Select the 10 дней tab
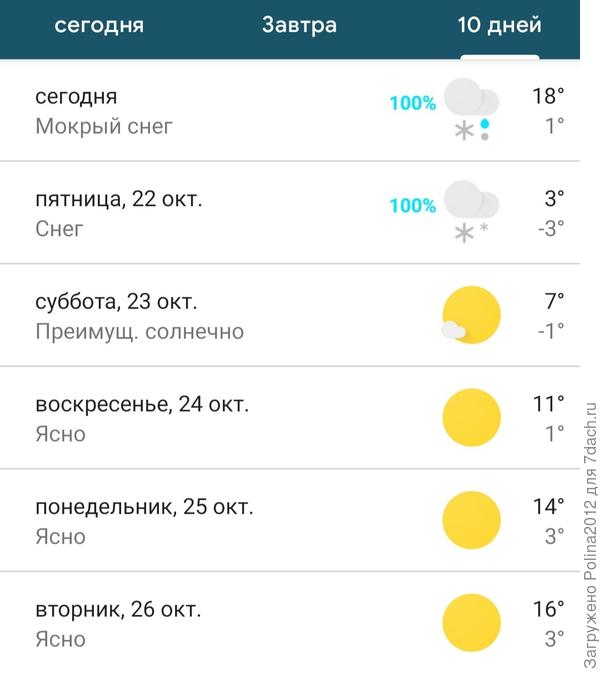 point(499,25)
